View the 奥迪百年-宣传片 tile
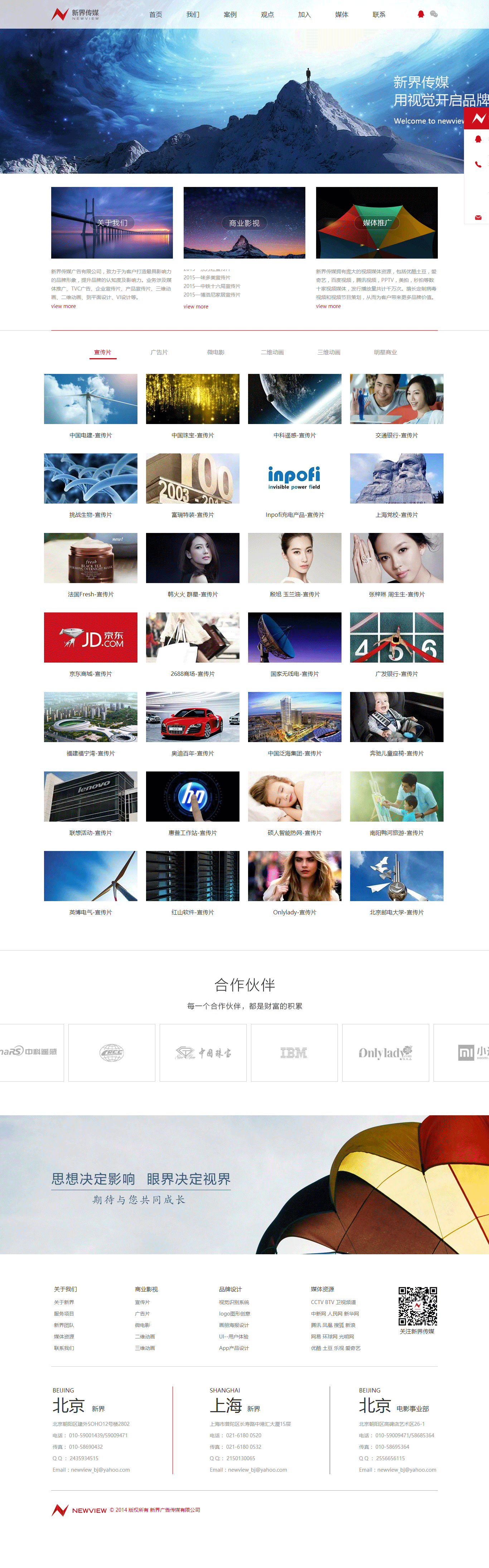489x1568 pixels. (x=192, y=717)
